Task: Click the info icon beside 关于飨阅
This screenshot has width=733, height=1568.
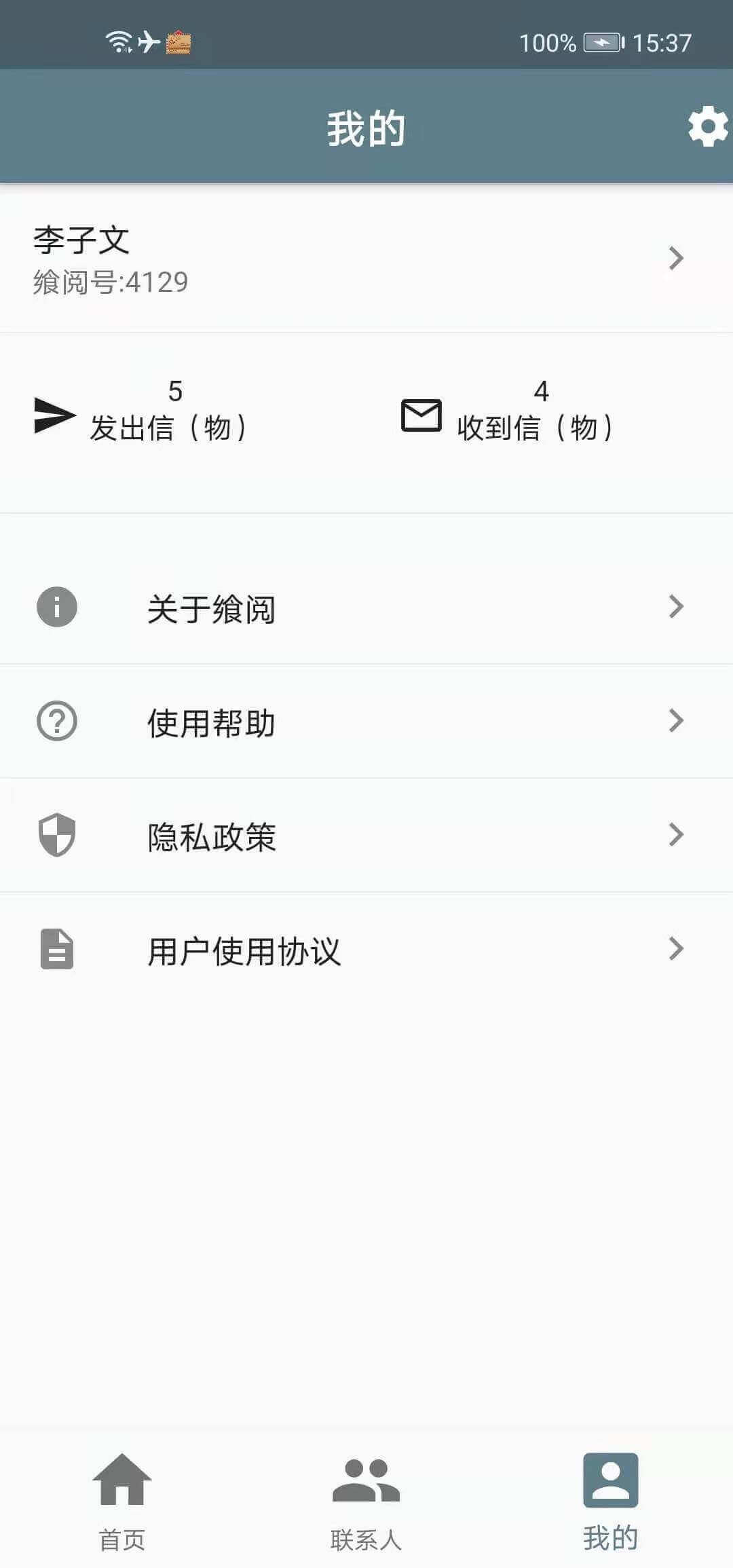Action: point(56,608)
